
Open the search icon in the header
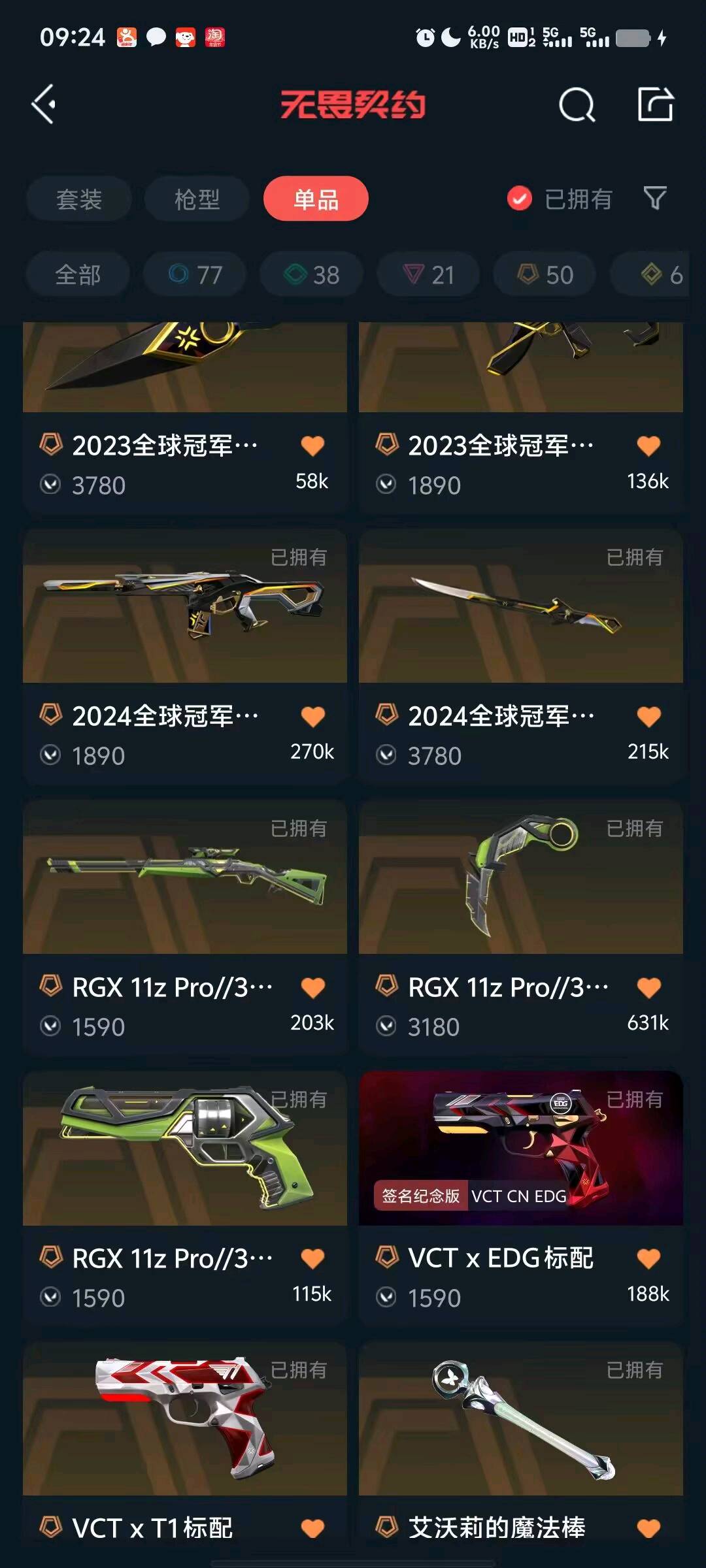tap(577, 105)
